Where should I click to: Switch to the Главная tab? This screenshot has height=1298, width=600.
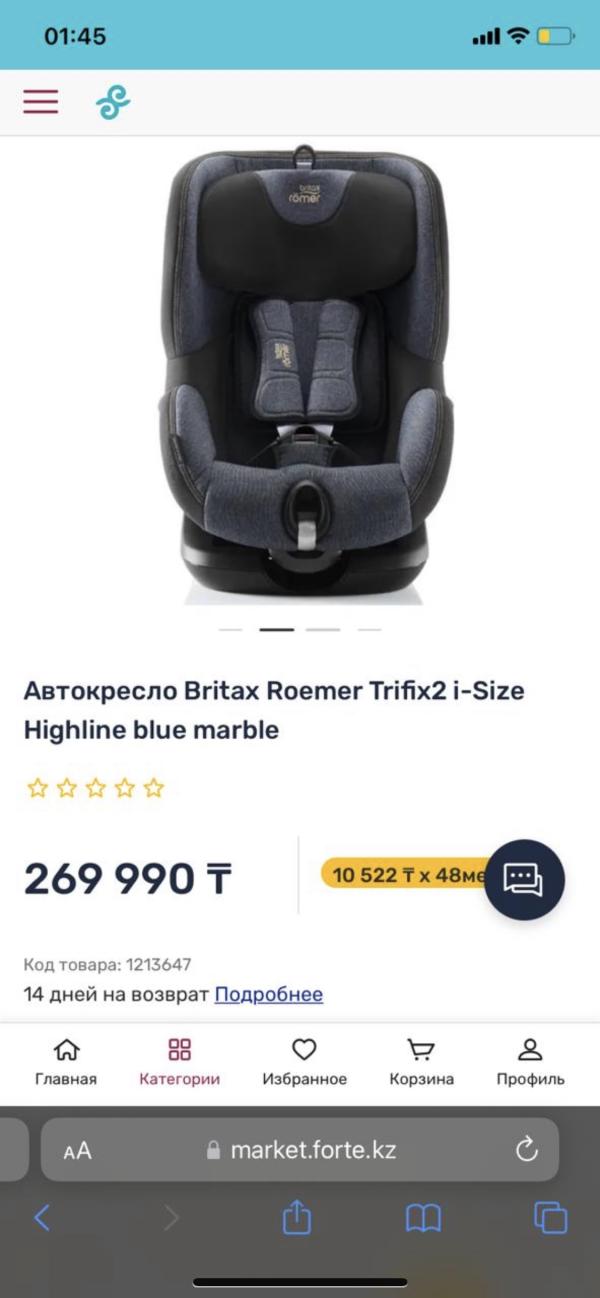click(x=66, y=1062)
